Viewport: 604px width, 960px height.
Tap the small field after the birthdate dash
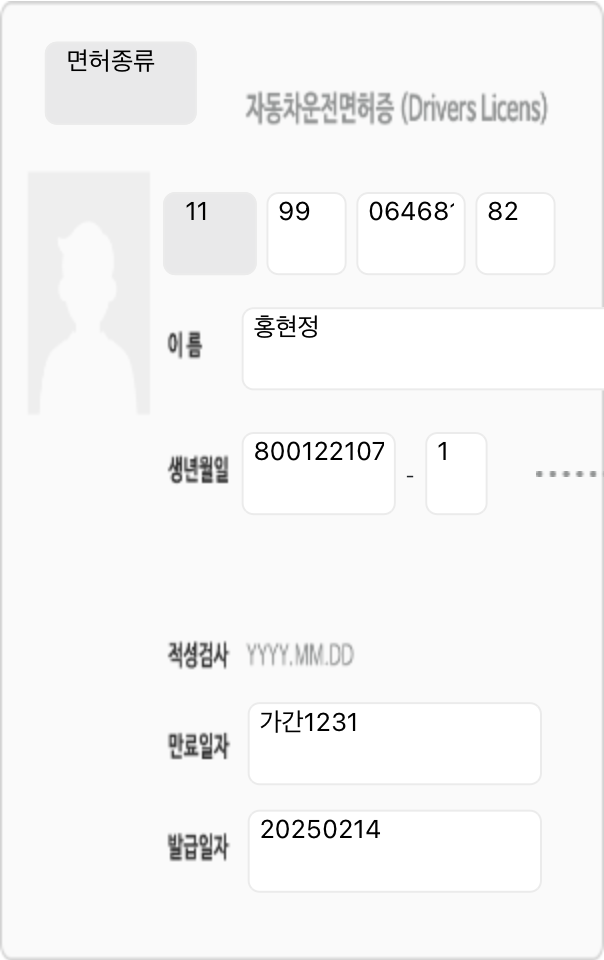click(456, 473)
